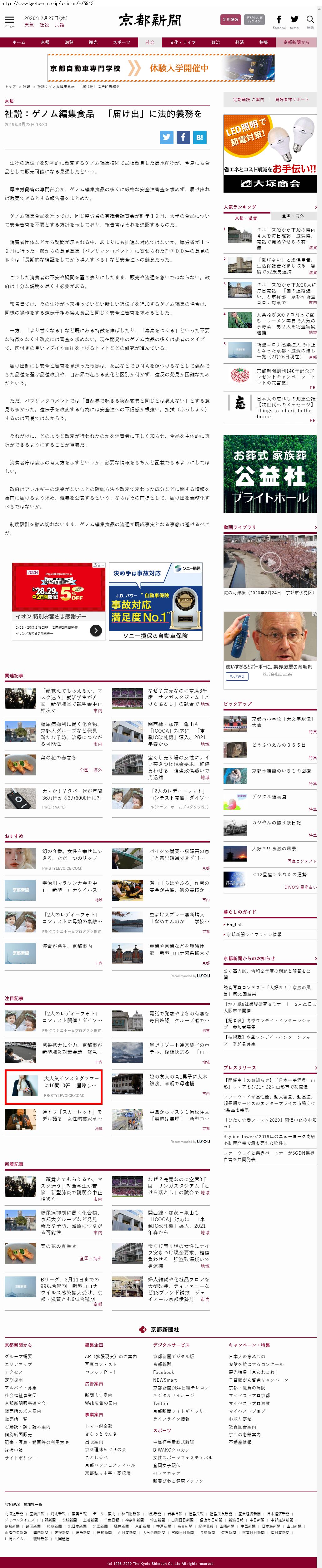The width and height of the screenshot is (322, 1568).
Task: Switch to the 滋賀 tab
Action: pos(69,42)
